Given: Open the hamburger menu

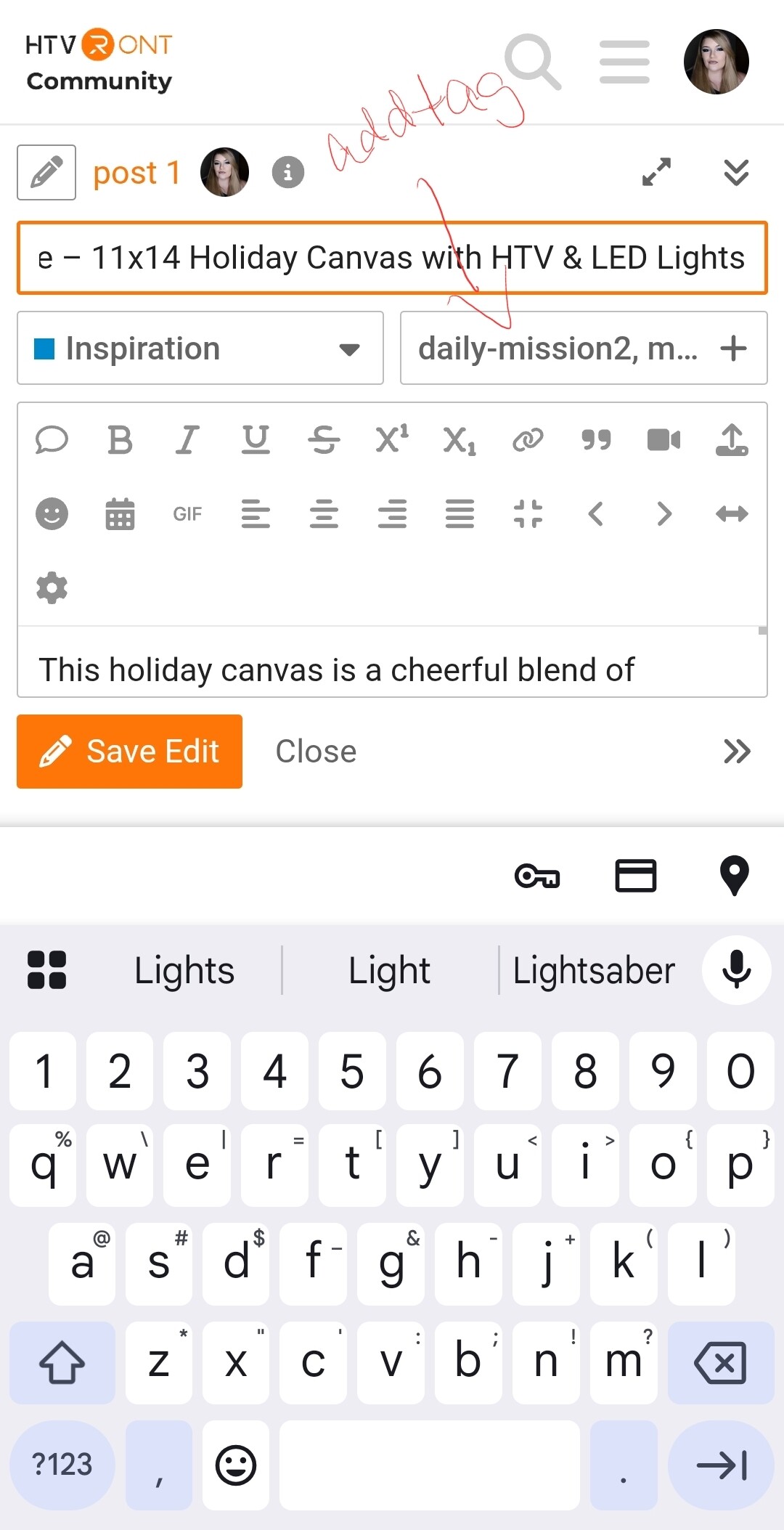Looking at the screenshot, I should (x=624, y=62).
